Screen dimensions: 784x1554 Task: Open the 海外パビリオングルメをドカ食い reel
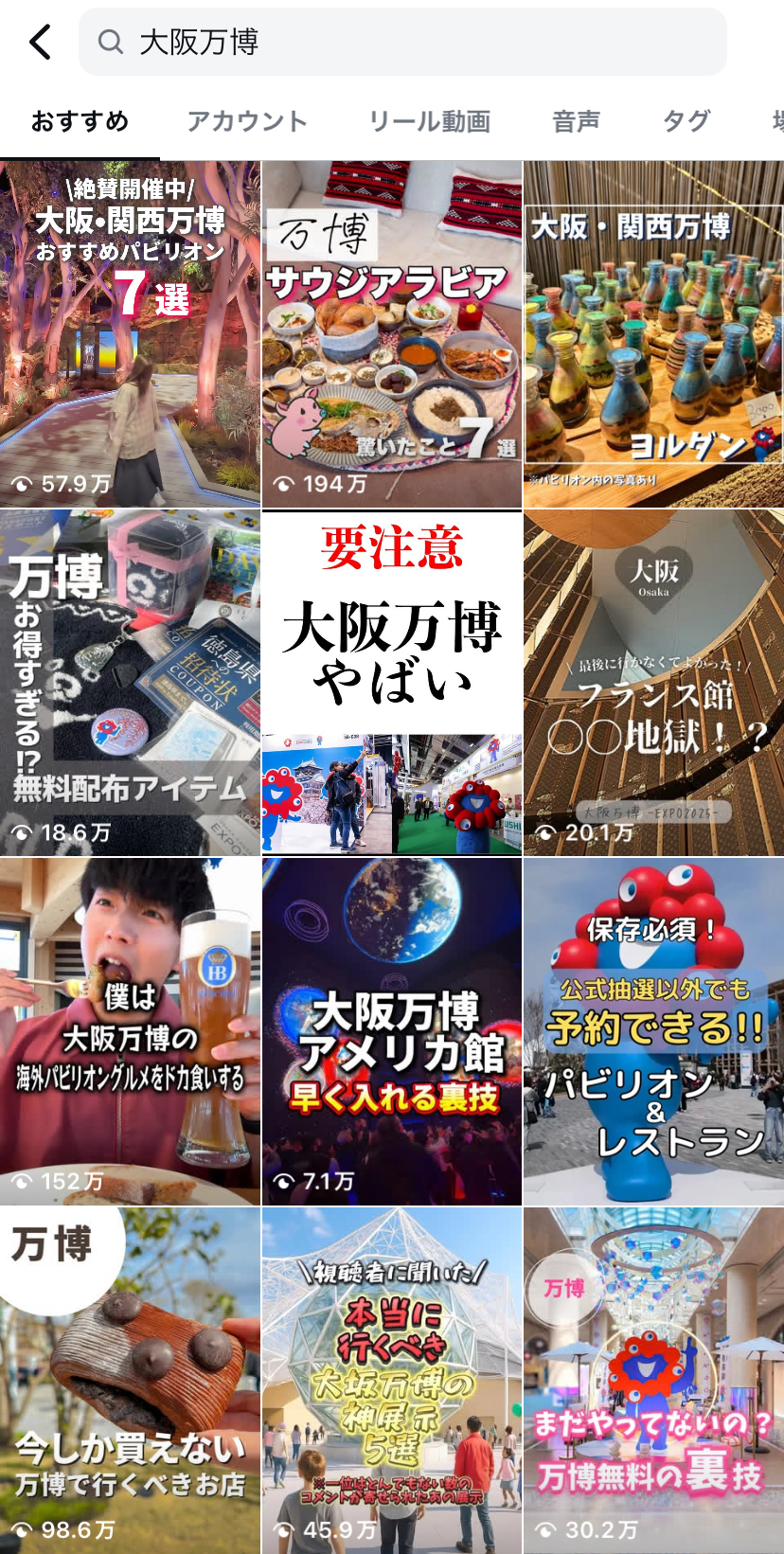click(130, 1031)
